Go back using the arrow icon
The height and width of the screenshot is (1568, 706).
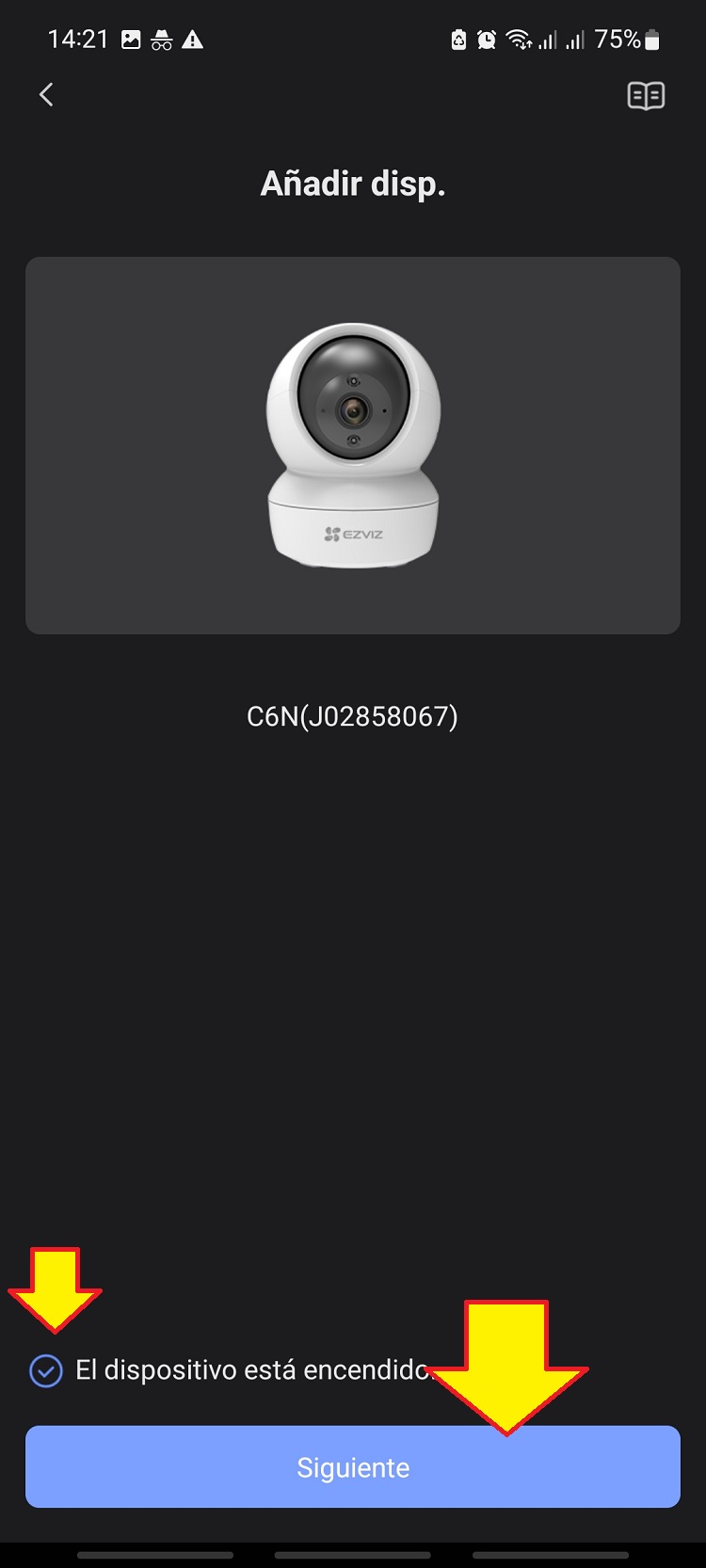46,94
